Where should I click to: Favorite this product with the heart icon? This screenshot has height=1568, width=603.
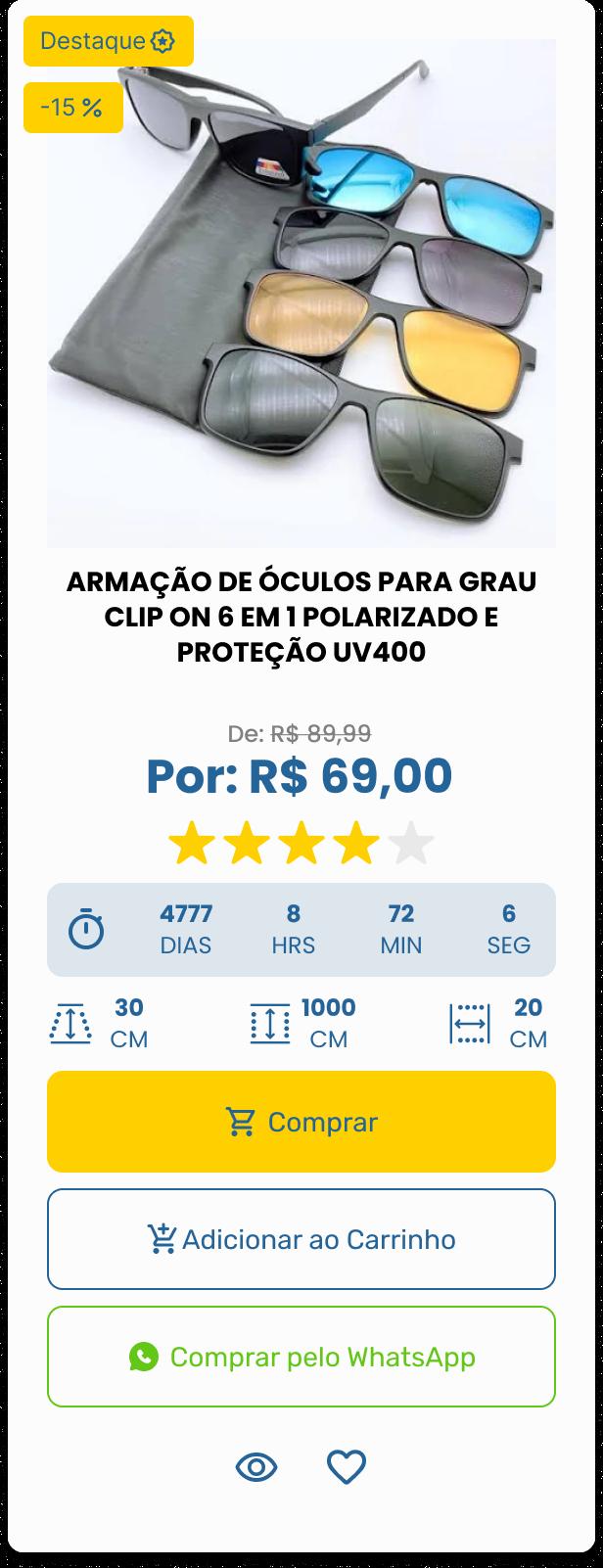(x=346, y=1467)
